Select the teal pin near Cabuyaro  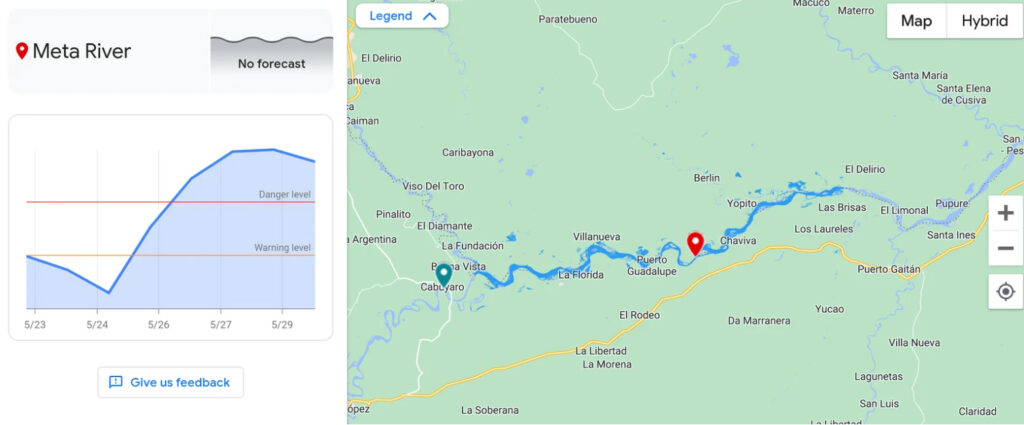point(443,273)
